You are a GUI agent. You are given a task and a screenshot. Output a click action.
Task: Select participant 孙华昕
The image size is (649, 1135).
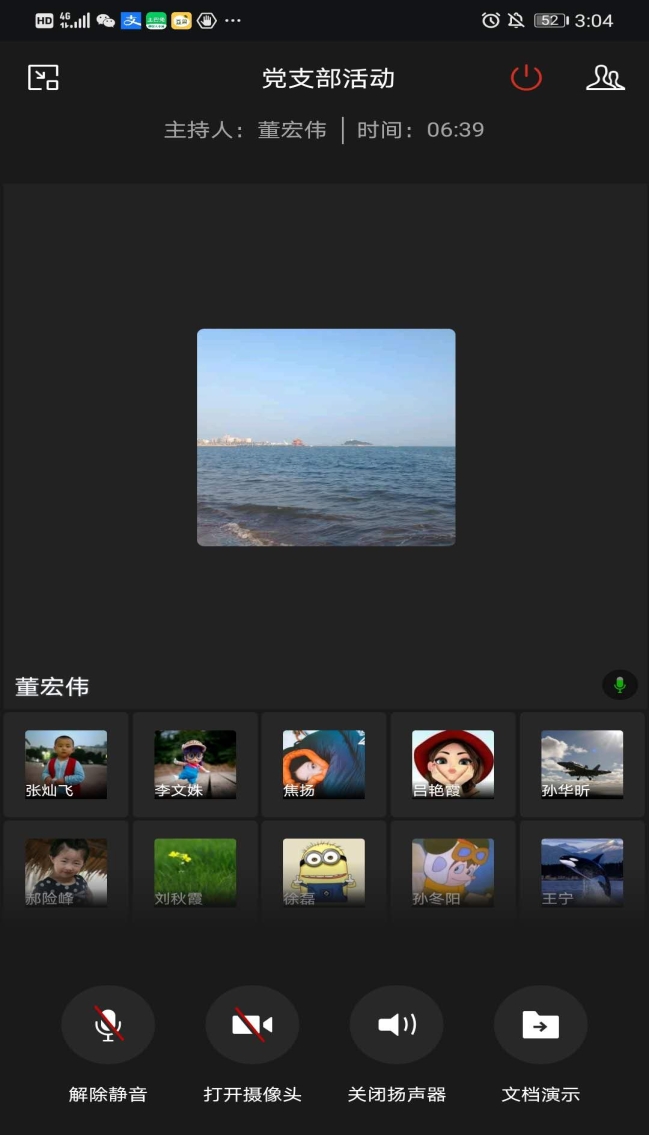coord(582,765)
